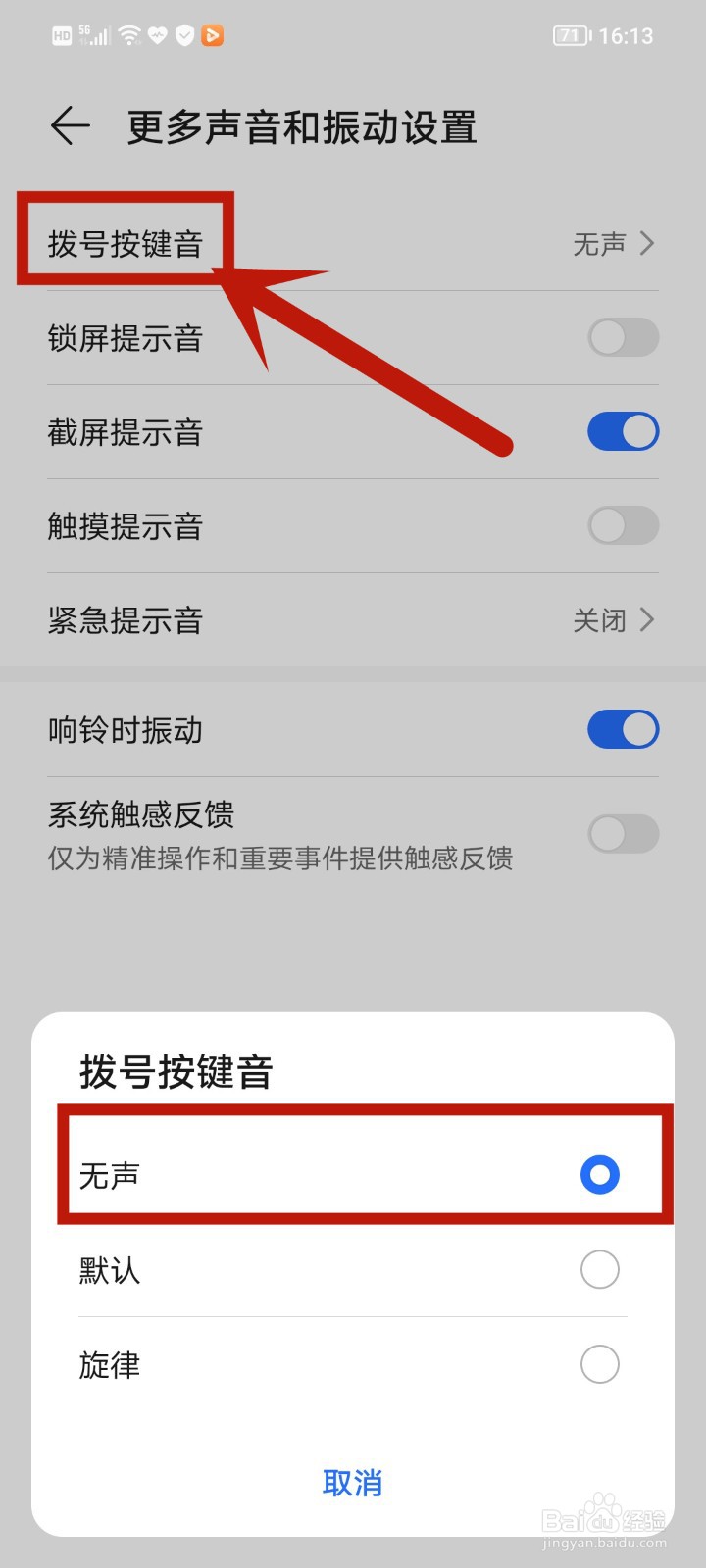This screenshot has height=1568, width=706.
Task: Turn off the 响铃时振动 switch
Action: click(624, 729)
